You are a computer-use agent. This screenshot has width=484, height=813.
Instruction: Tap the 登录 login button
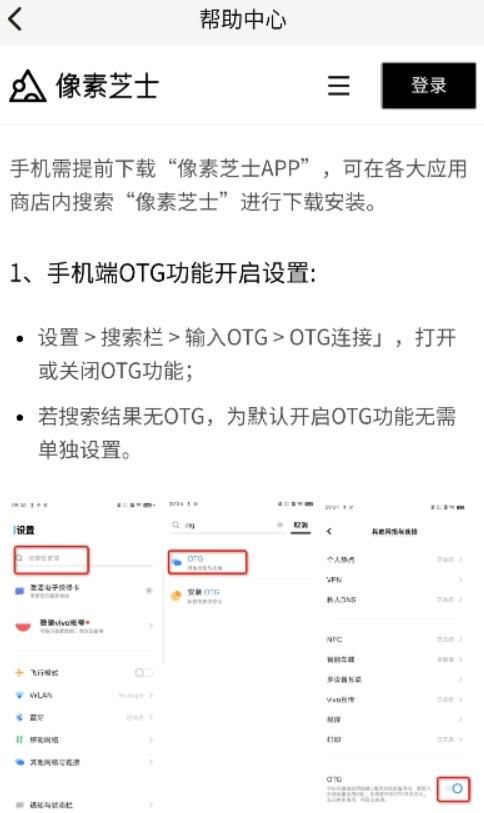(x=428, y=86)
